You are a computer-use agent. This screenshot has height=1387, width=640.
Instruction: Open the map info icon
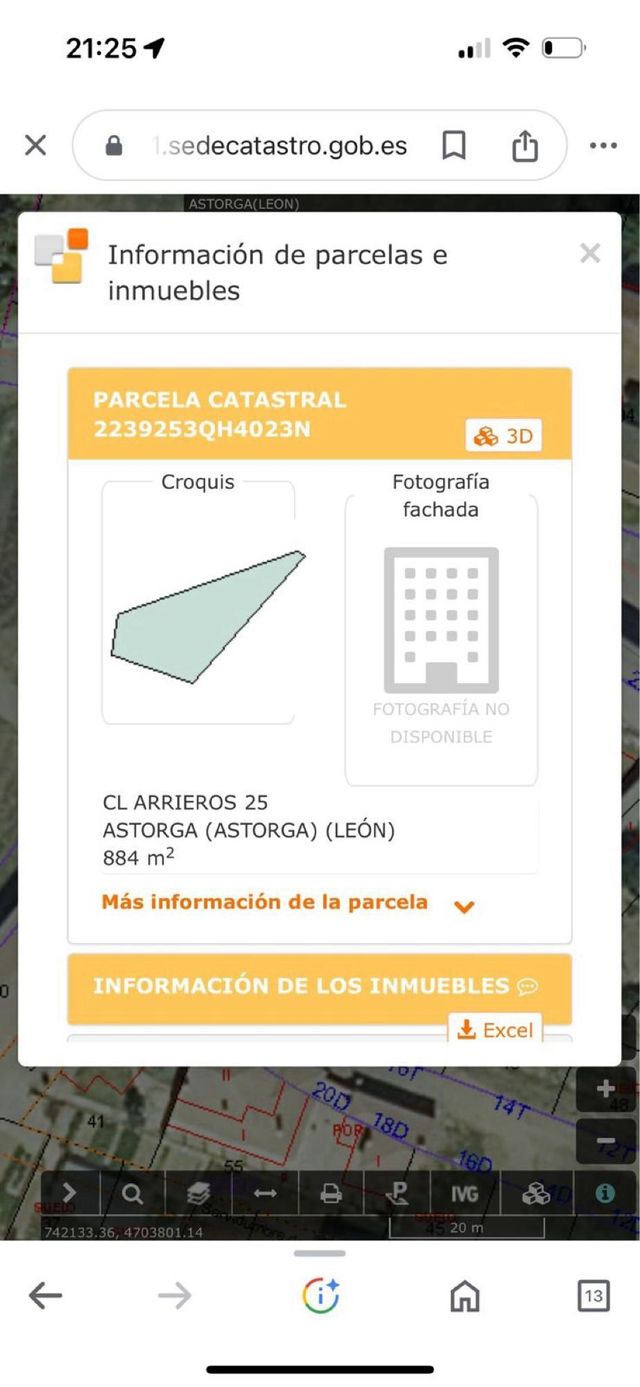coord(605,1193)
